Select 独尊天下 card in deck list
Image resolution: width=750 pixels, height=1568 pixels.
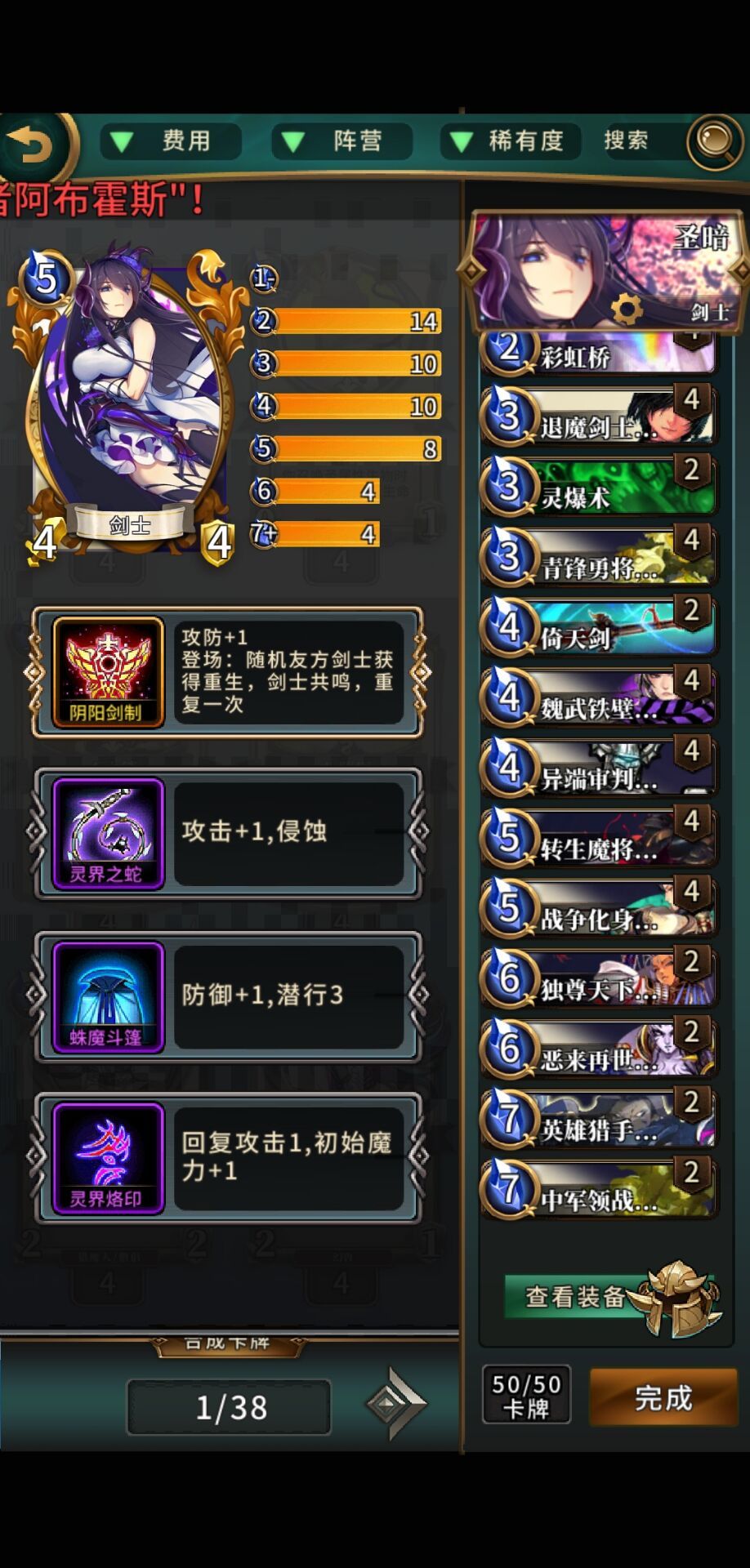[598, 980]
